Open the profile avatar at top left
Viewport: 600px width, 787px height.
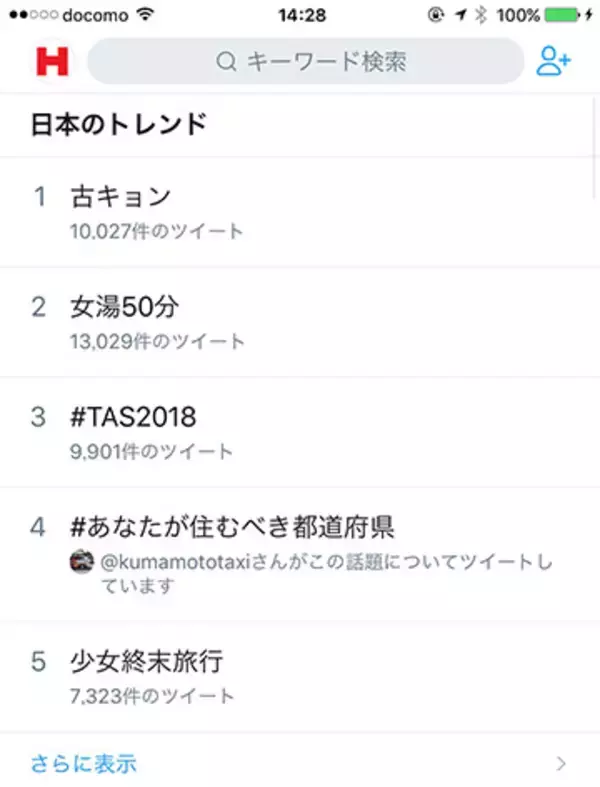[52, 62]
